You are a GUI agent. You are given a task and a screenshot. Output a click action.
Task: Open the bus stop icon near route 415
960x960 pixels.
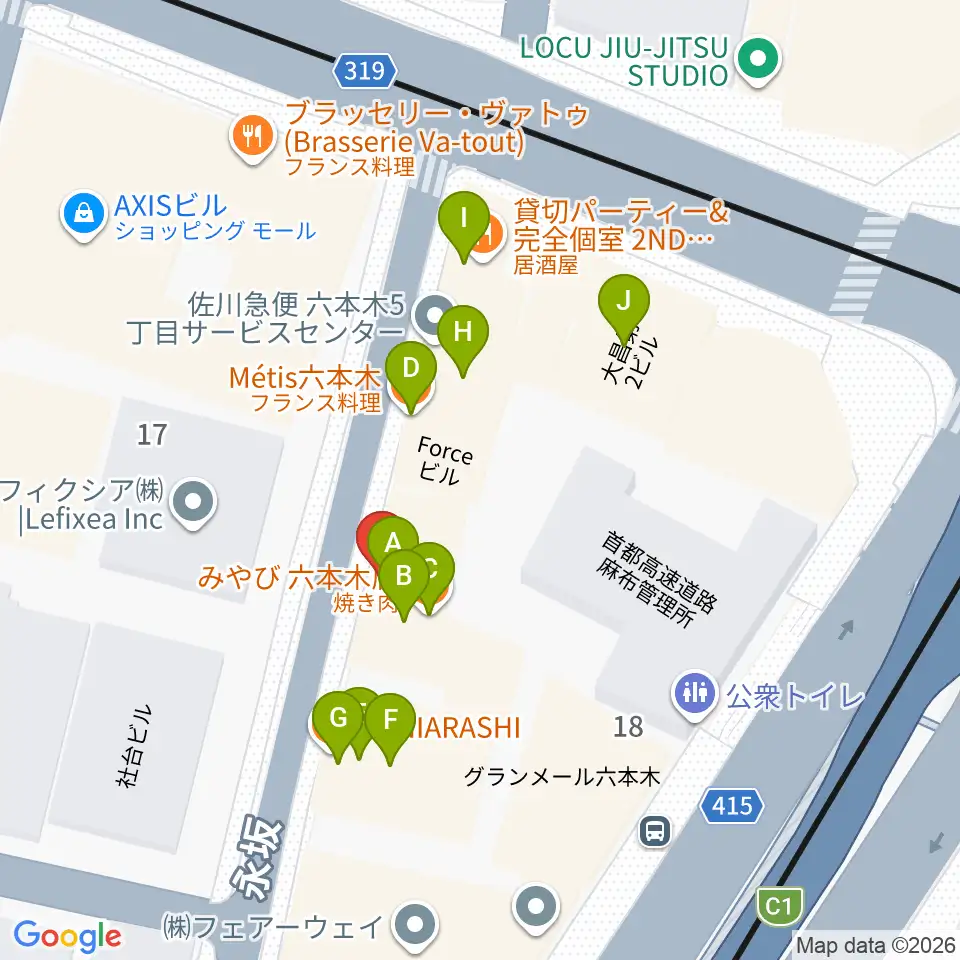tap(655, 831)
